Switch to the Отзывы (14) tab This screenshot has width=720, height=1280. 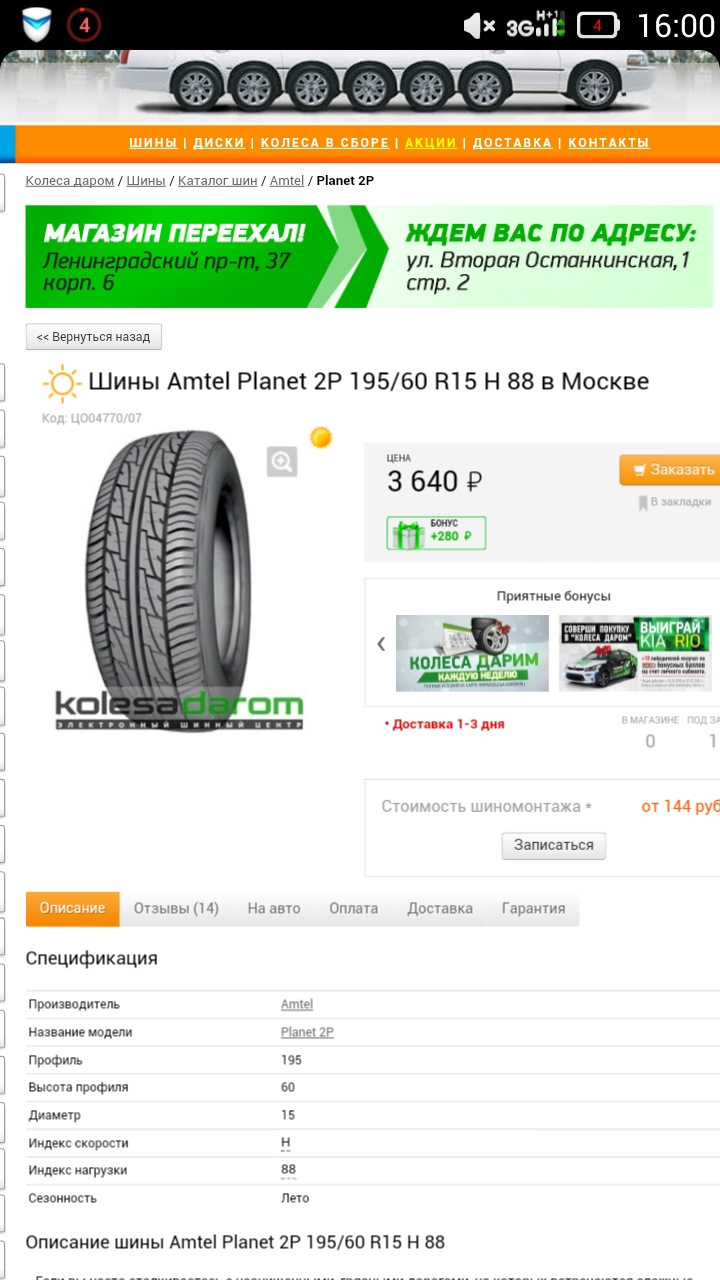176,909
